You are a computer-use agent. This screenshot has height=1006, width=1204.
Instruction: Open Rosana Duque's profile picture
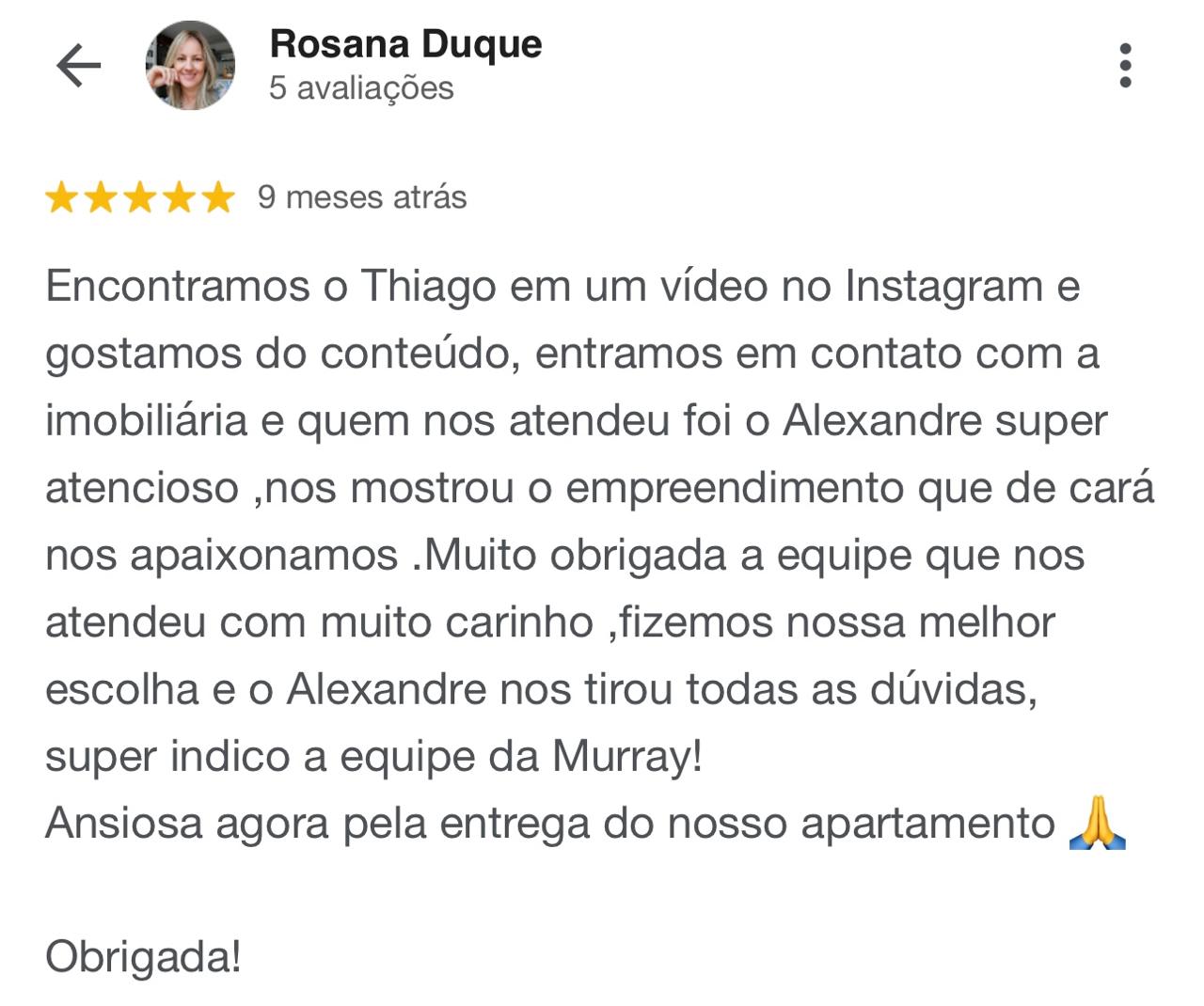[x=190, y=66]
